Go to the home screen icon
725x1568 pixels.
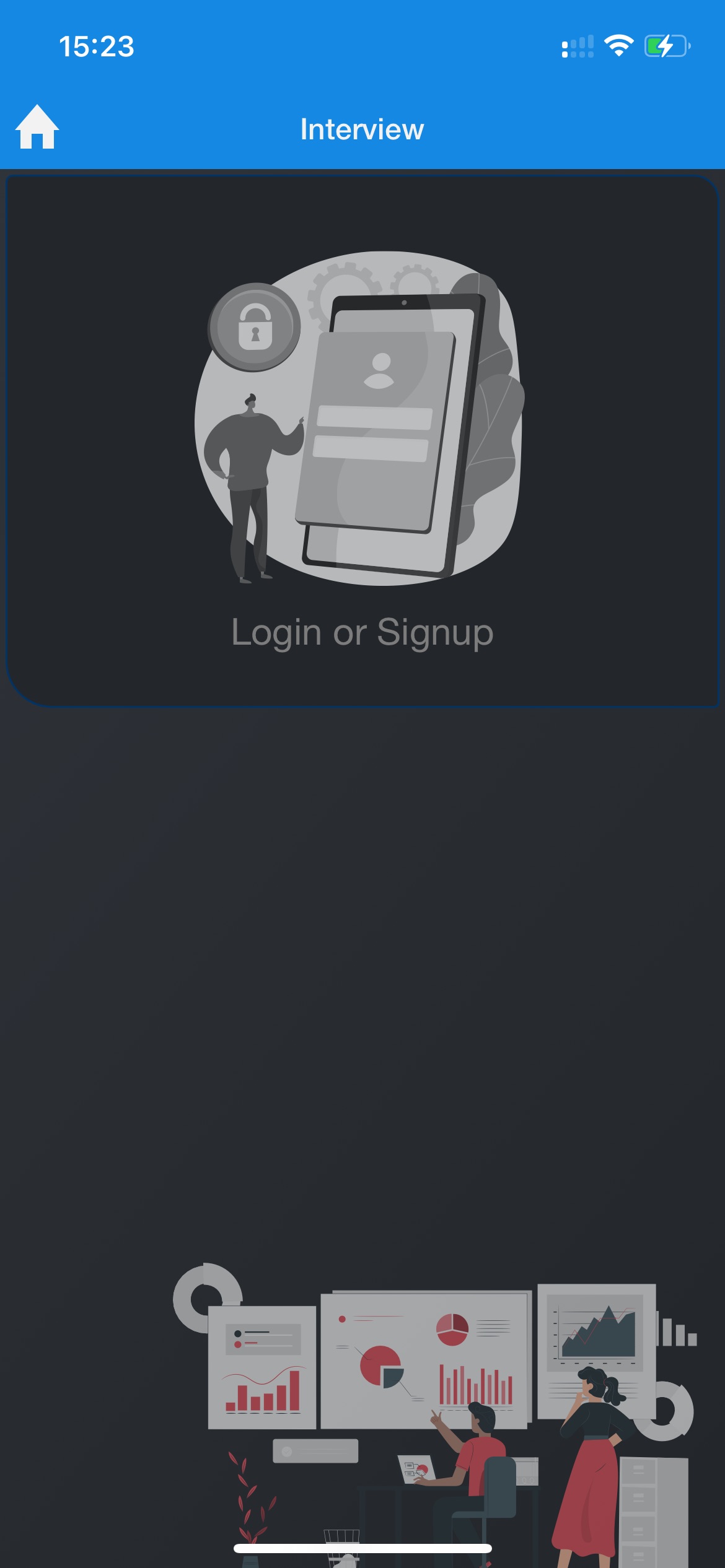click(37, 127)
